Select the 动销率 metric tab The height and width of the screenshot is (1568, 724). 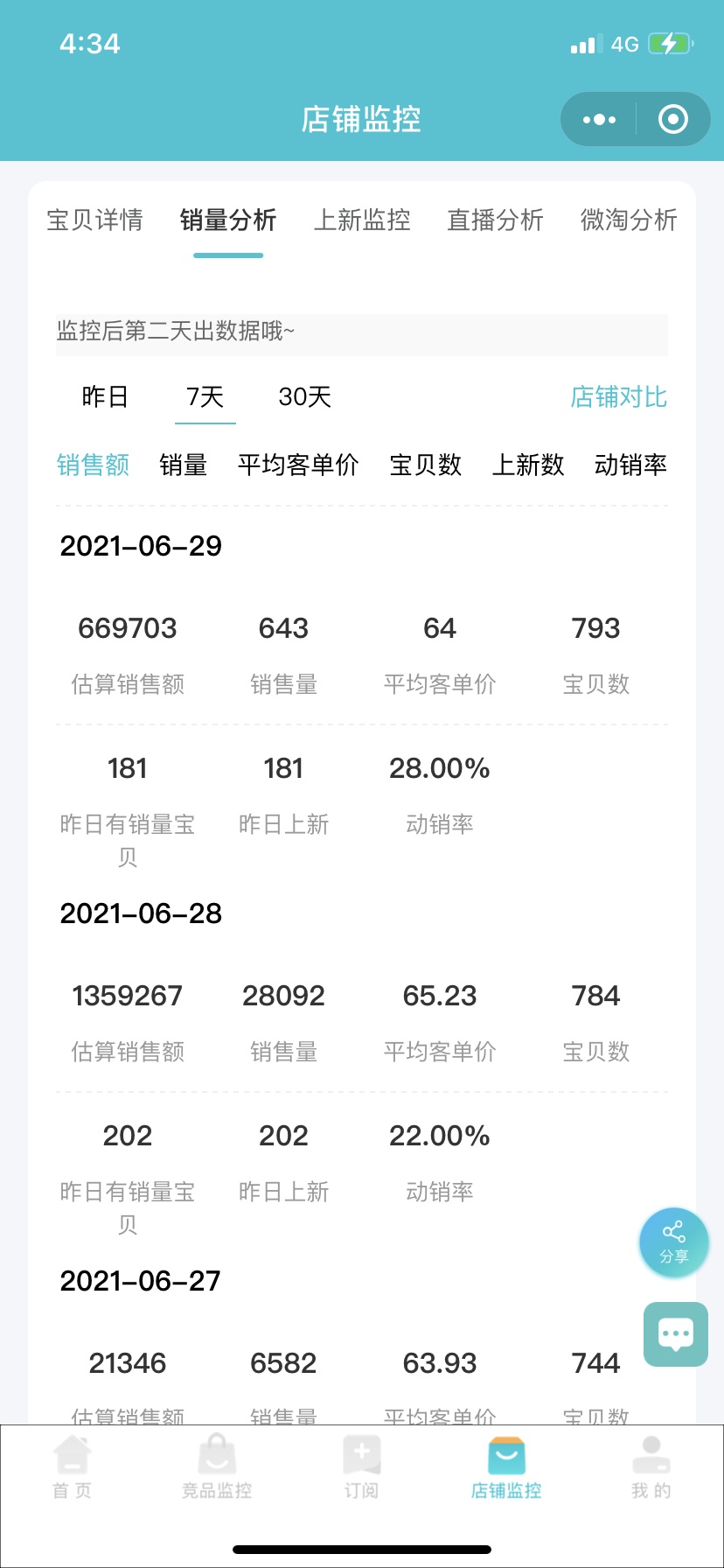630,465
